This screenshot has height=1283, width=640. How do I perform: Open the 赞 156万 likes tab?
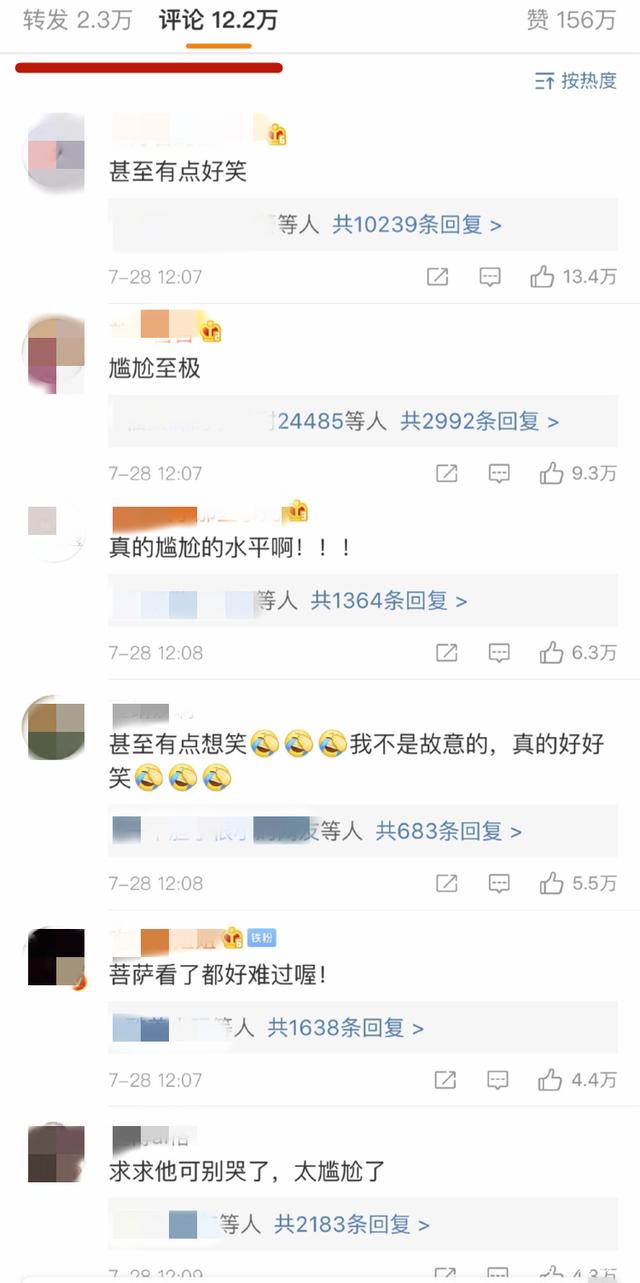(x=571, y=20)
